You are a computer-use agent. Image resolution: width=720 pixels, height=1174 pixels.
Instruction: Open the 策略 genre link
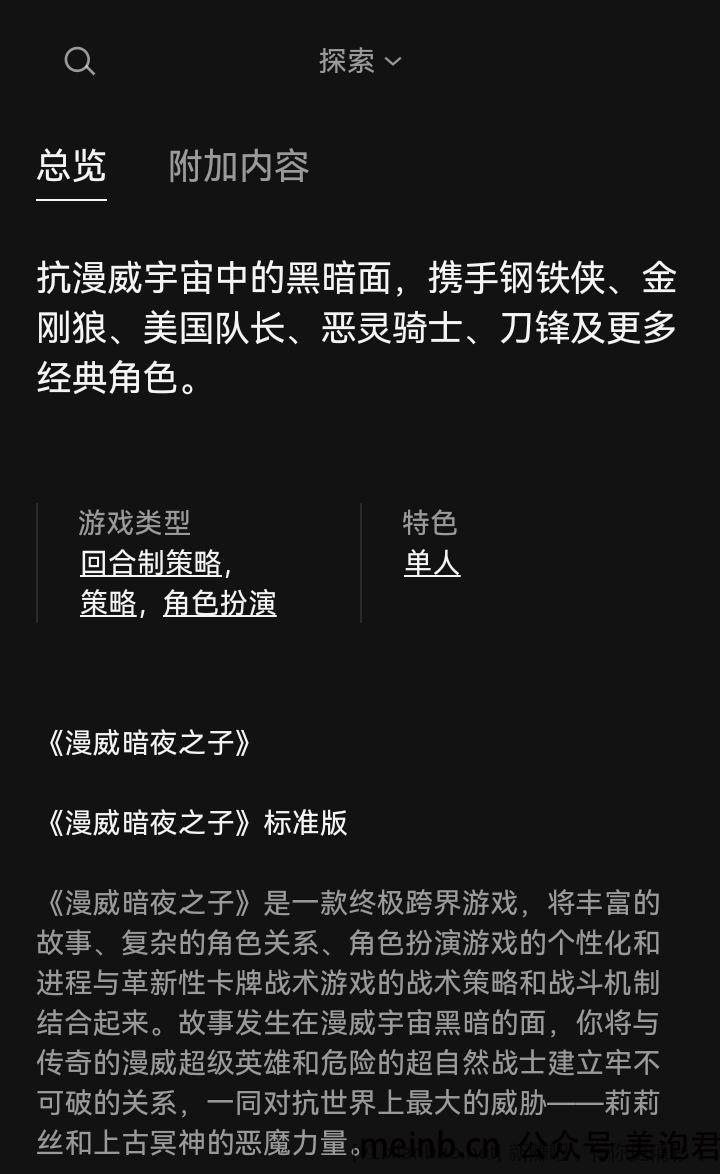(x=108, y=603)
